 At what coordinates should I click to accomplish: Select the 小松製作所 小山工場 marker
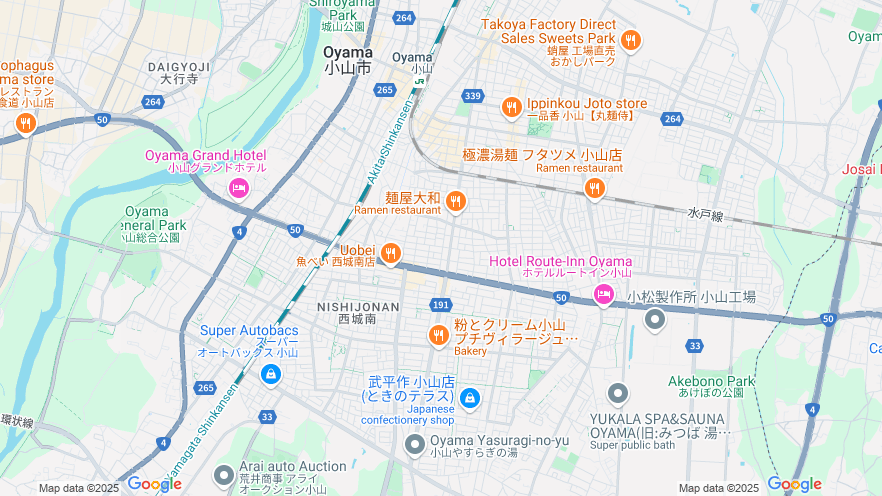pyautogui.click(x=655, y=319)
